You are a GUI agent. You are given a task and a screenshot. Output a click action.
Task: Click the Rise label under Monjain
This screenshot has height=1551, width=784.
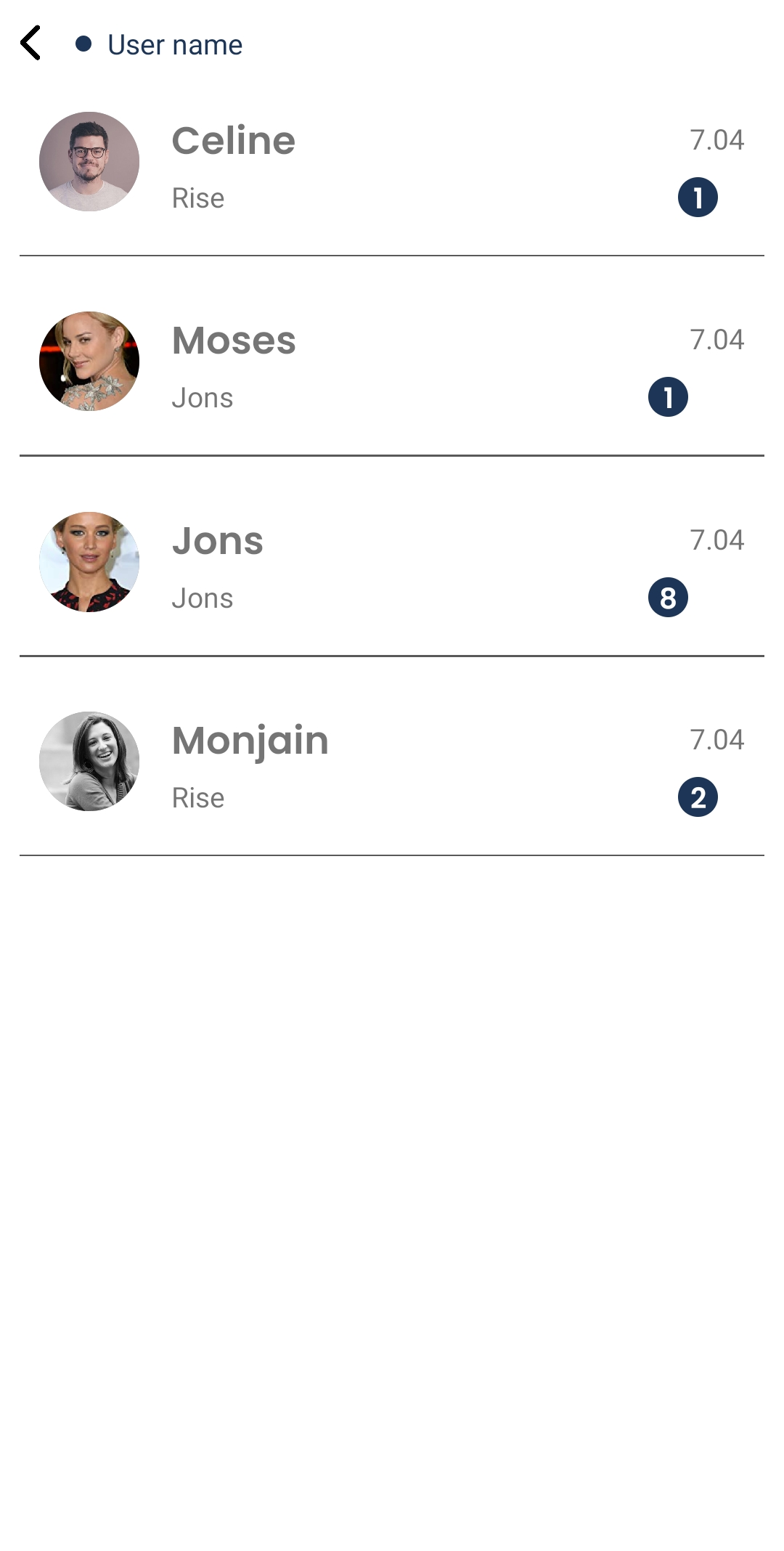click(x=197, y=797)
